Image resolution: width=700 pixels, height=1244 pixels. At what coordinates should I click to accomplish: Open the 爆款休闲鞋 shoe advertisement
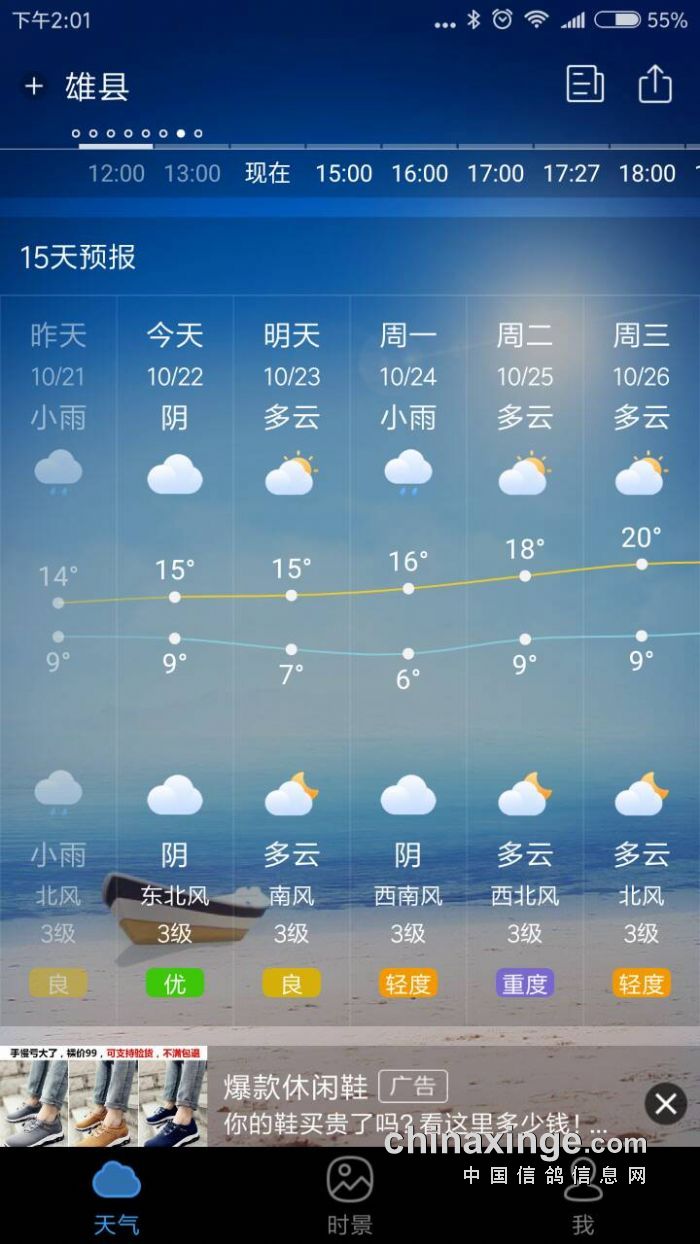400,1102
